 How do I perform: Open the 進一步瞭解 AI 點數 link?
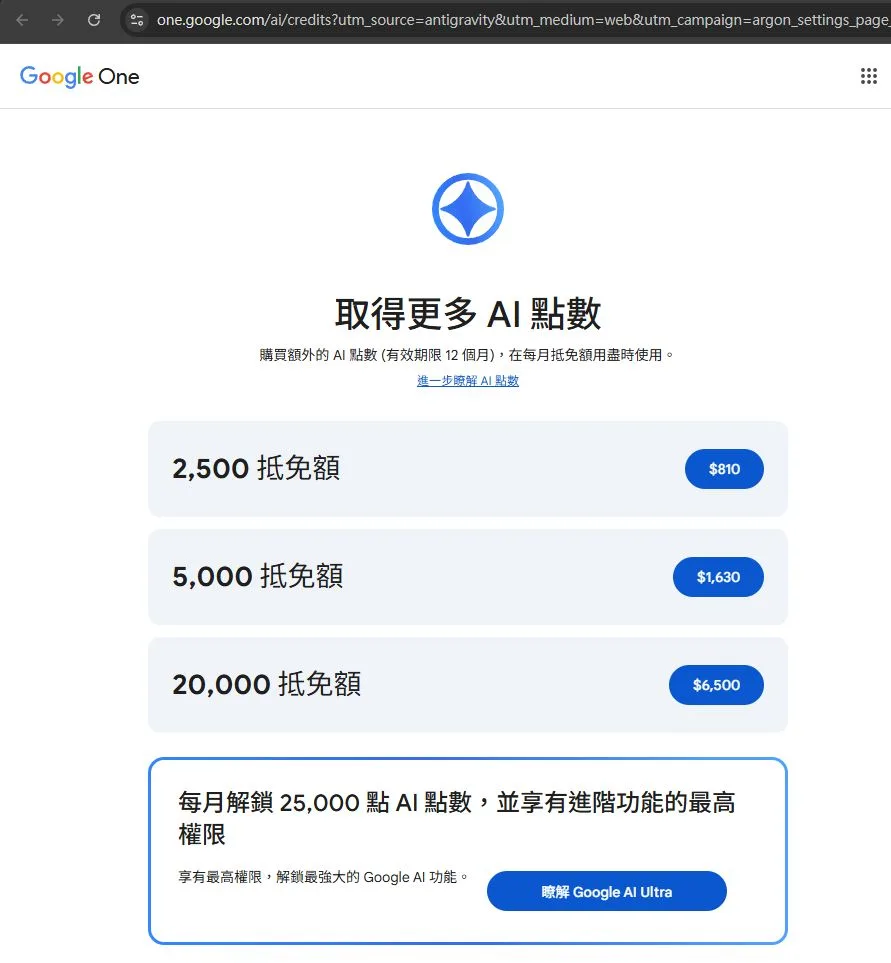(468, 381)
